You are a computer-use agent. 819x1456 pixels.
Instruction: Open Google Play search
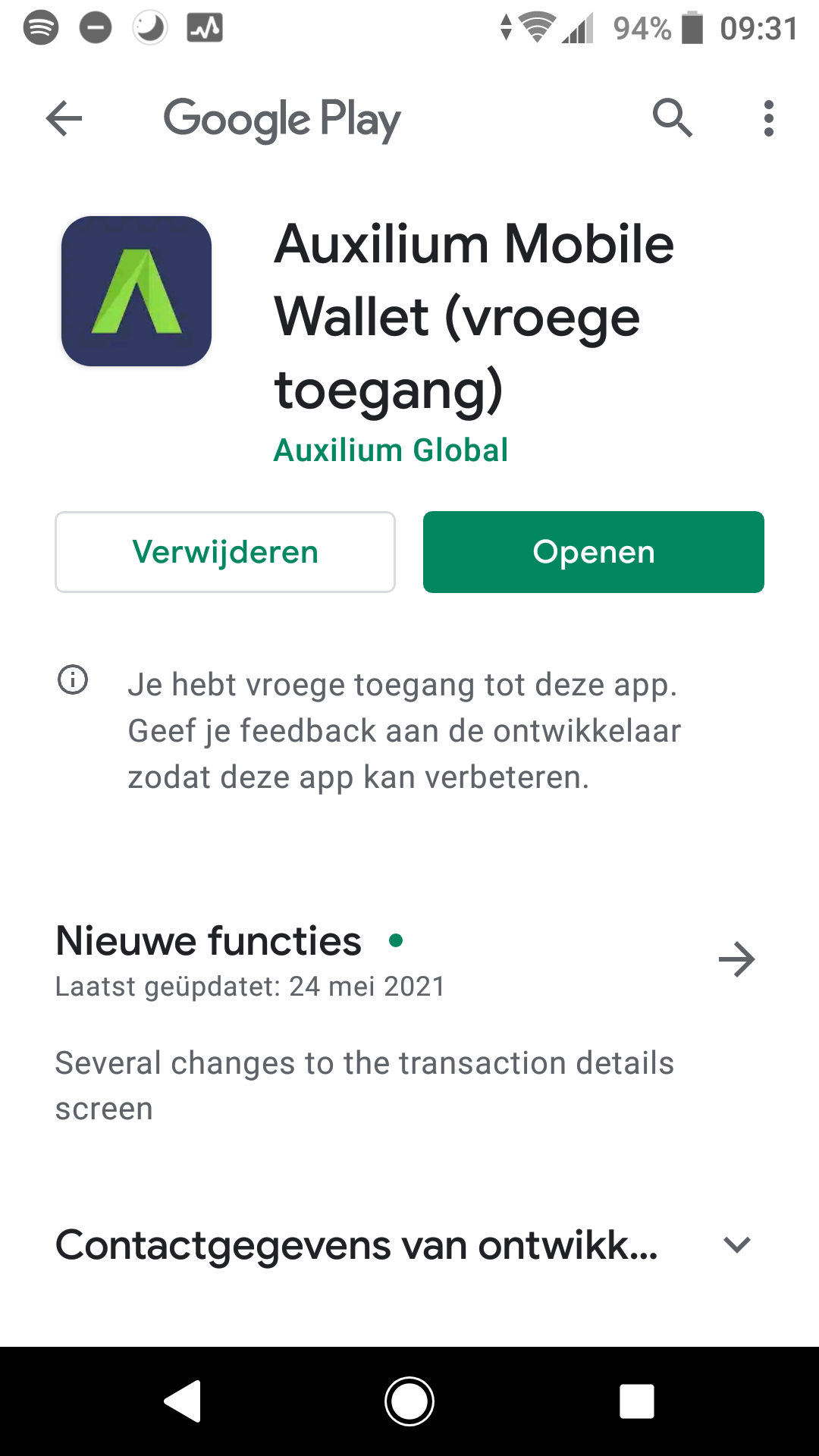pyautogui.click(x=672, y=118)
